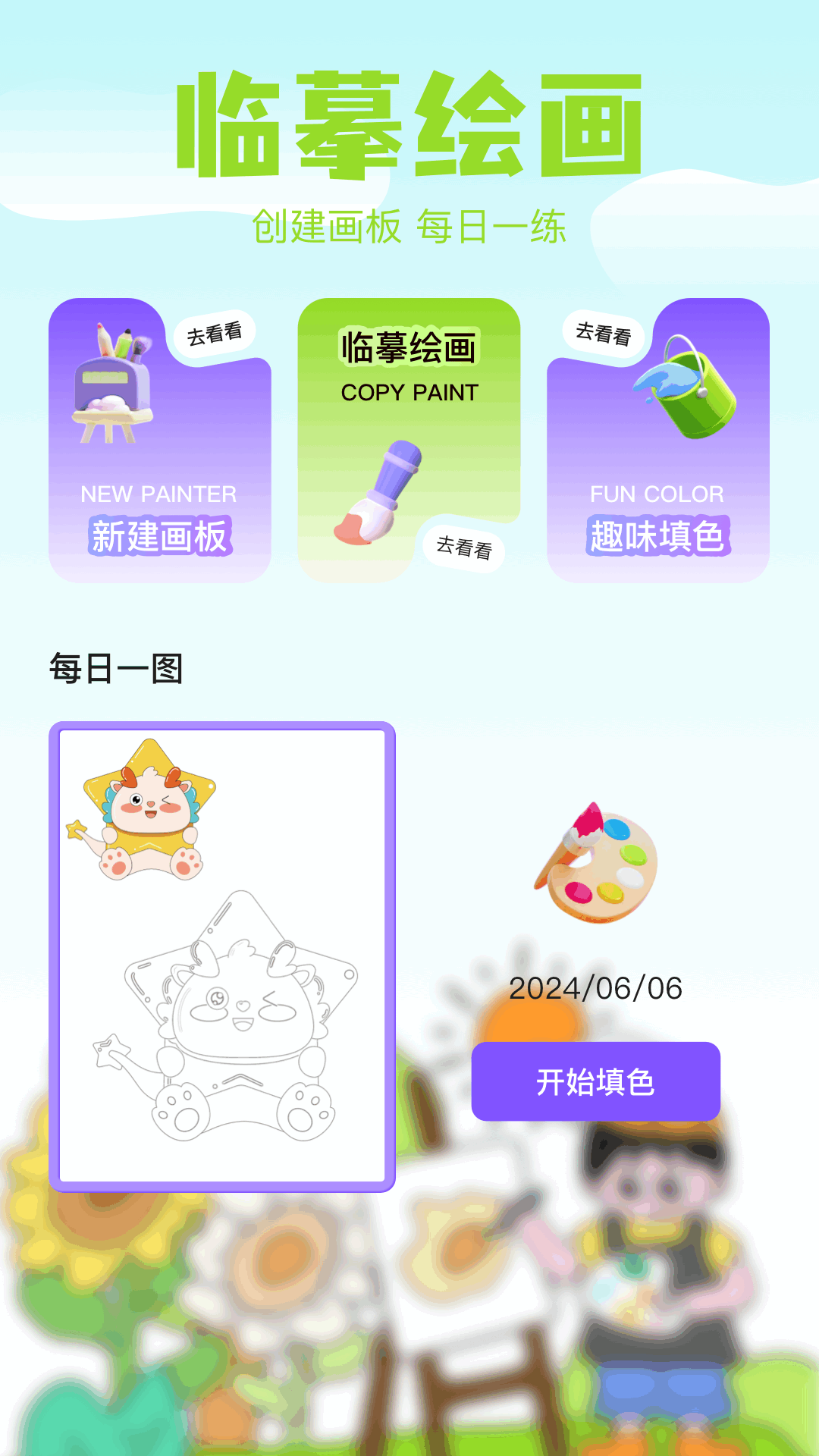Click the paint palette icon beside the date
Screen dimensions: 819x1456
(599, 864)
